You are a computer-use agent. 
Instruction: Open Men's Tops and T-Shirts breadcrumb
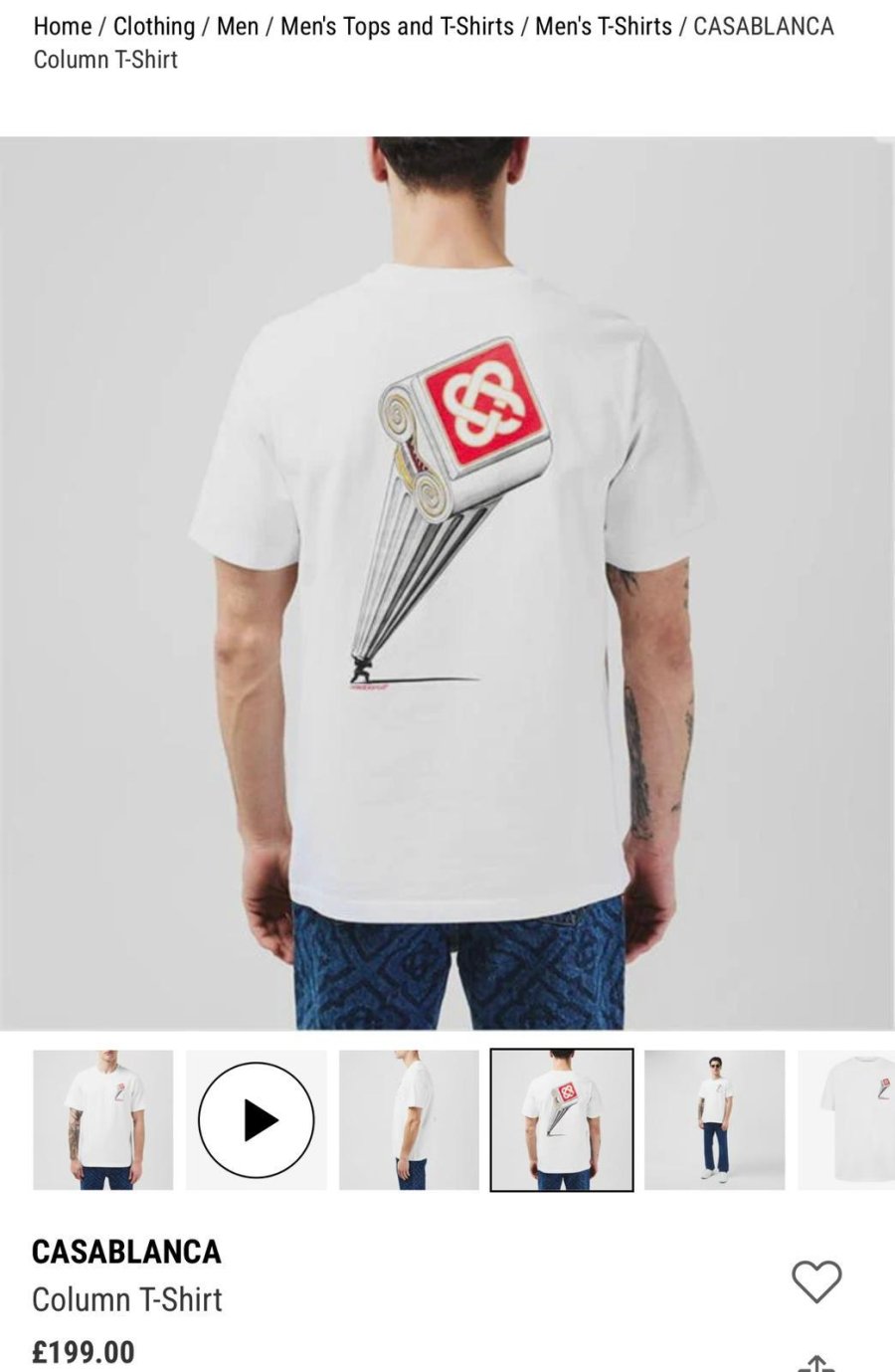[397, 27]
